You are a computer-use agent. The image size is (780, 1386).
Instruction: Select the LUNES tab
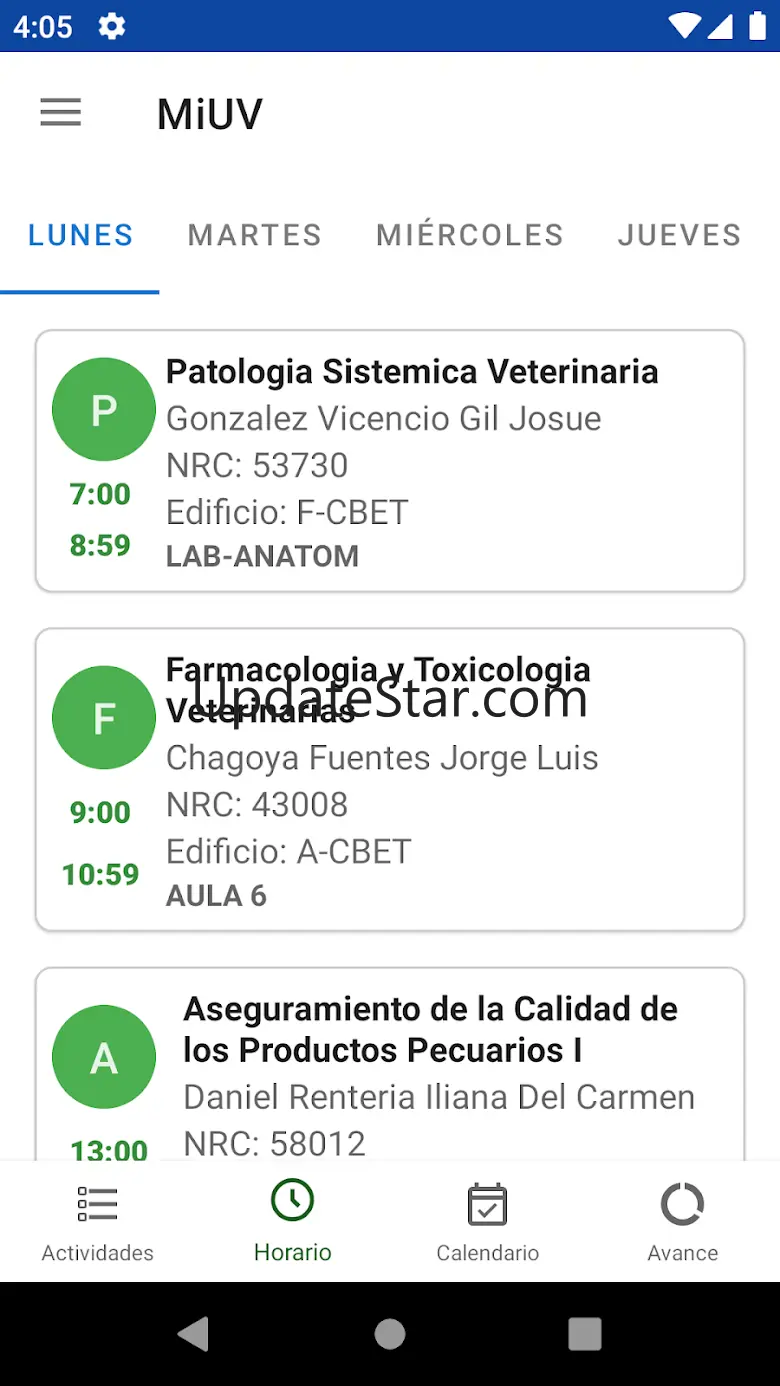click(x=80, y=236)
